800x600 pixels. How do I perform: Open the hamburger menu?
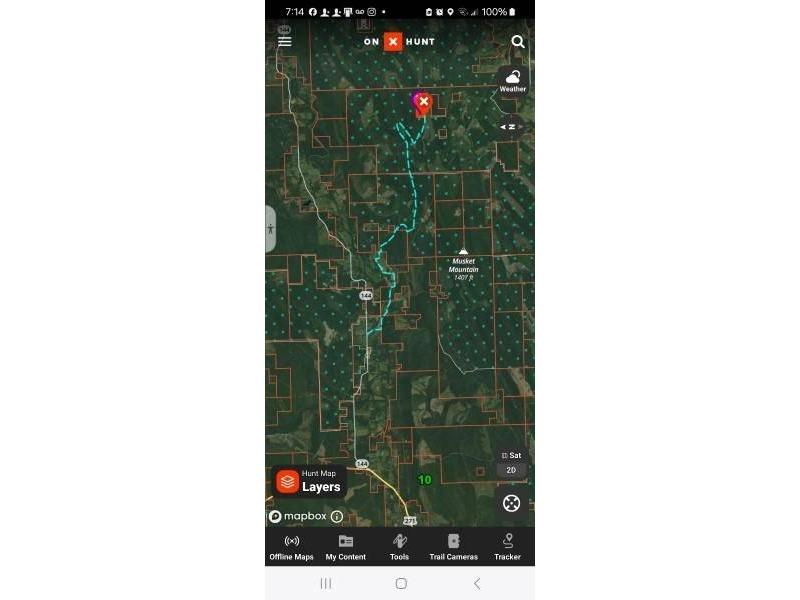pyautogui.click(x=285, y=41)
